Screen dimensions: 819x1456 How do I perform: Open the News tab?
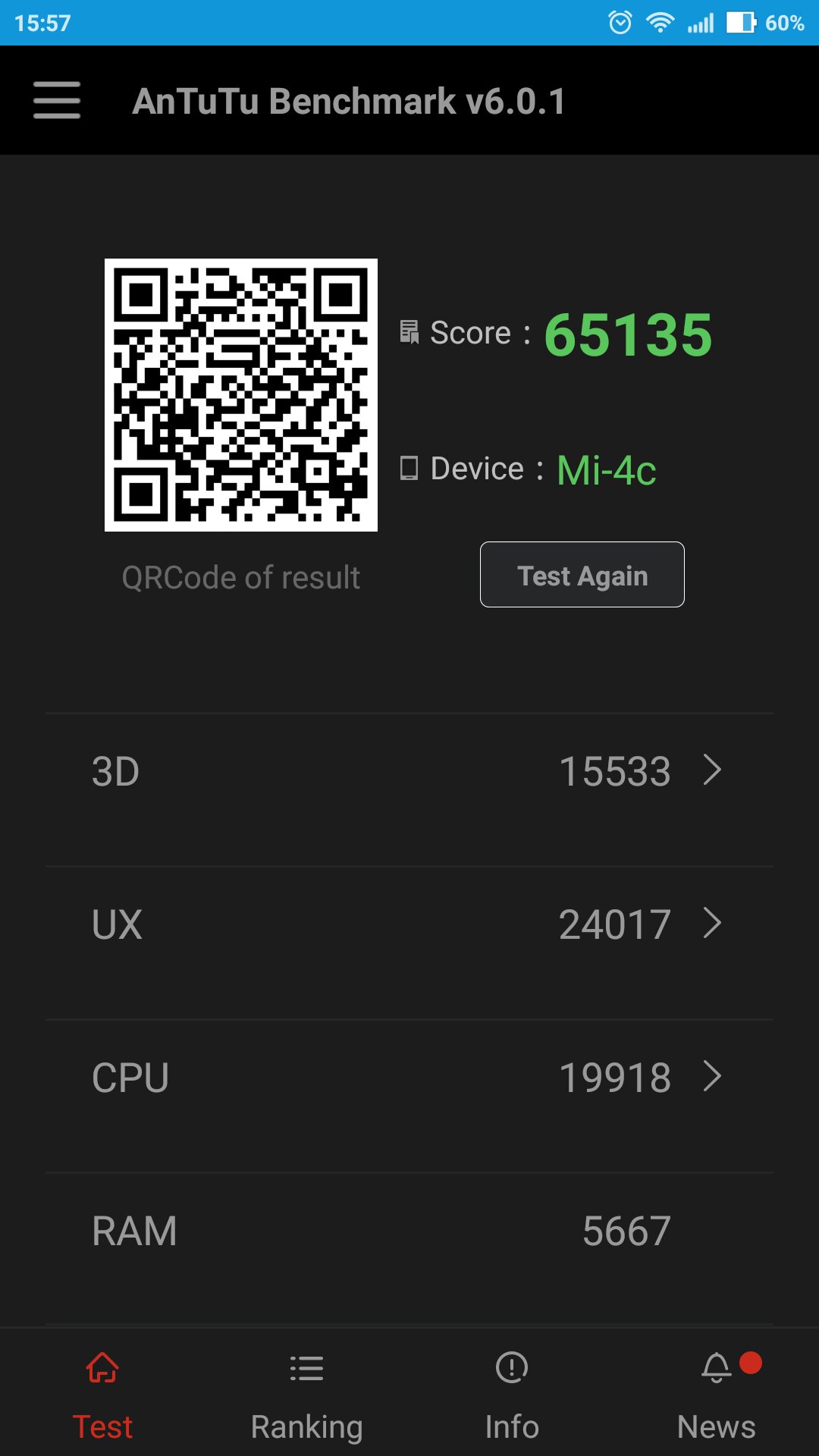click(x=717, y=1395)
